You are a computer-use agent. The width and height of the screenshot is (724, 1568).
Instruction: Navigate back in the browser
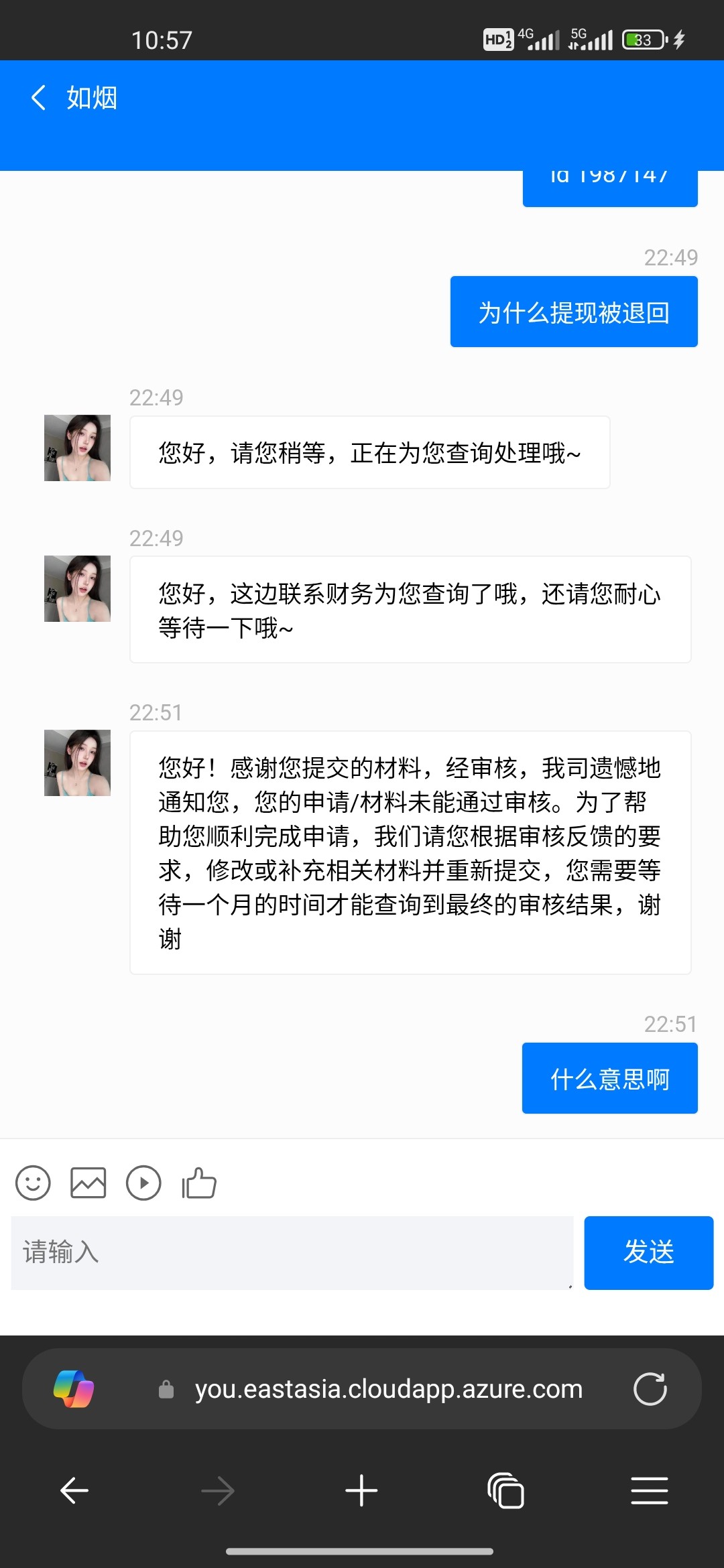pyautogui.click(x=74, y=1491)
